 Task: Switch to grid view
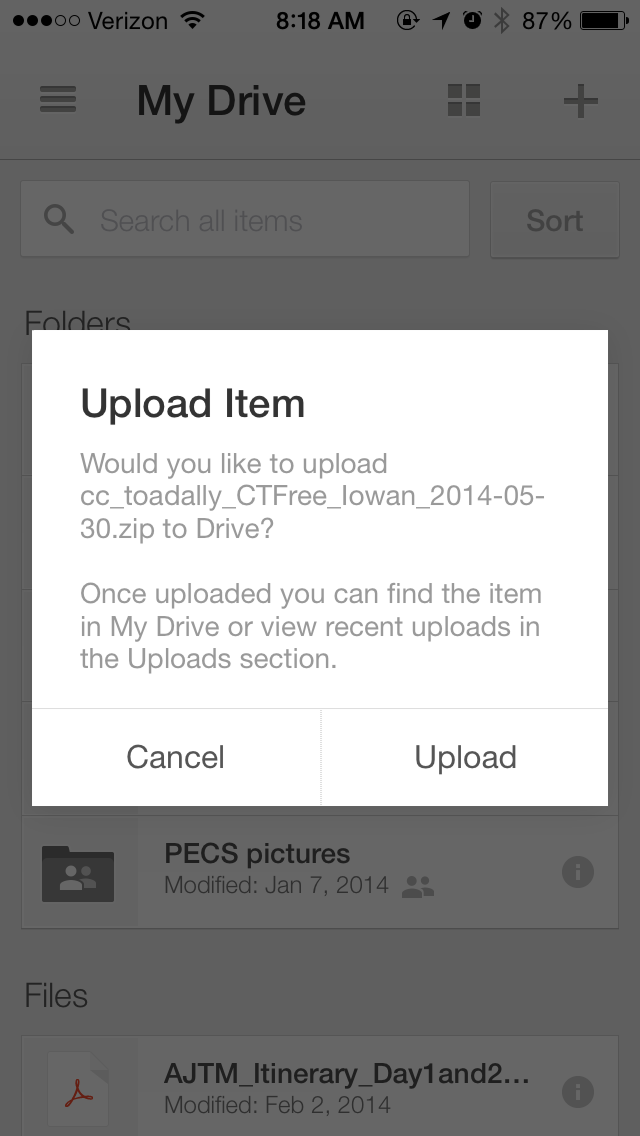[x=464, y=100]
